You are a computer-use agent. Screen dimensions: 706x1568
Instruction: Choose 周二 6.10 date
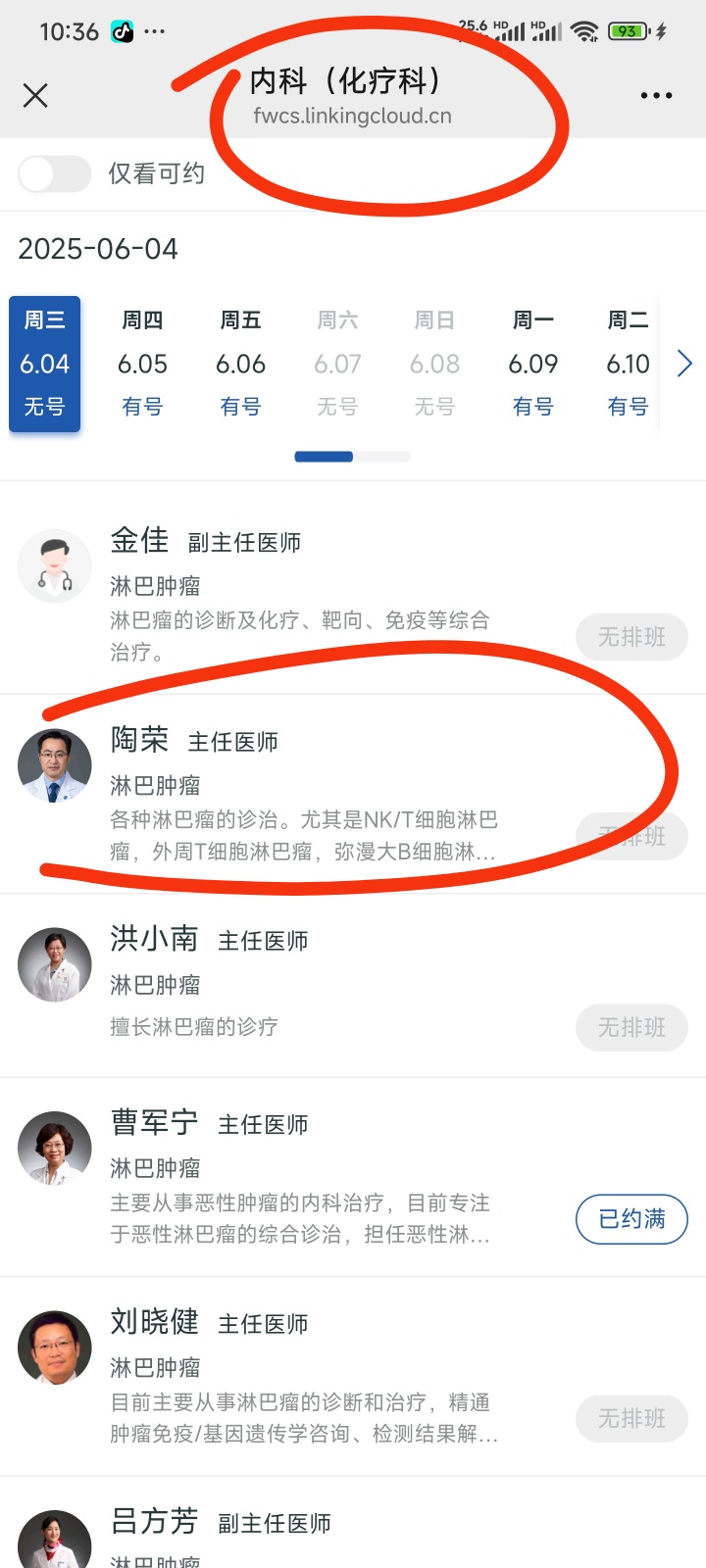coord(628,364)
